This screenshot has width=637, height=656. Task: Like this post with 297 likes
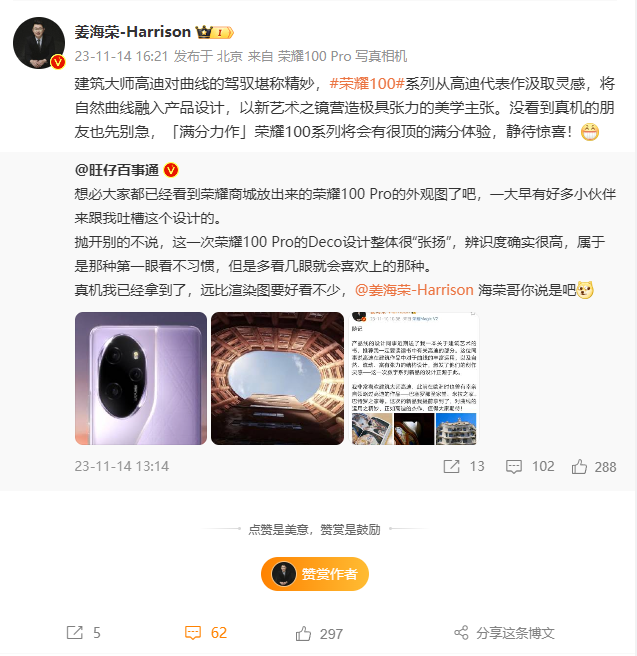tap(319, 633)
